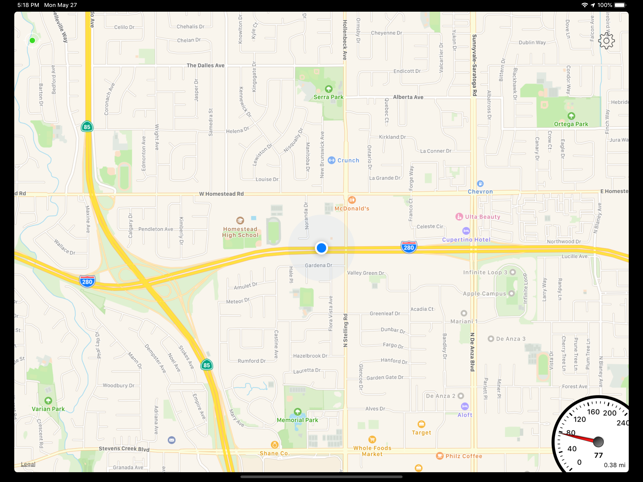Select Memorial Park marker

297,412
